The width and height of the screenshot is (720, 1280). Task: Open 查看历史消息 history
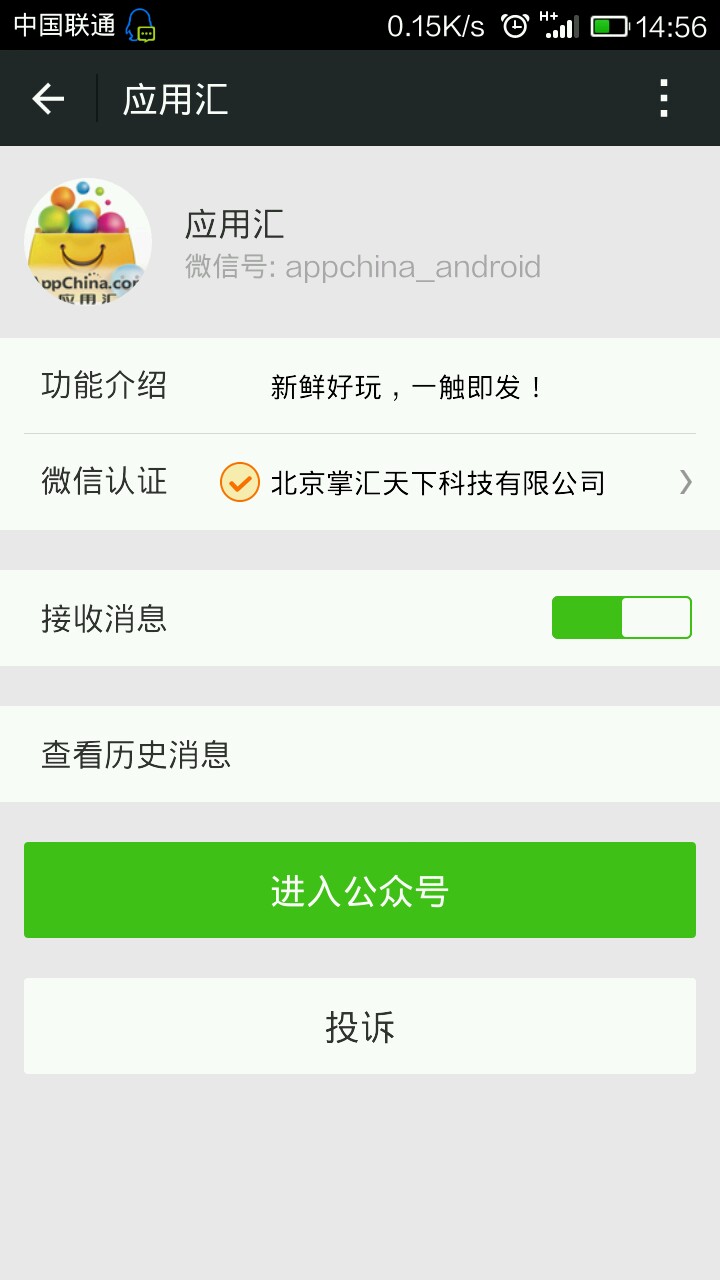360,754
